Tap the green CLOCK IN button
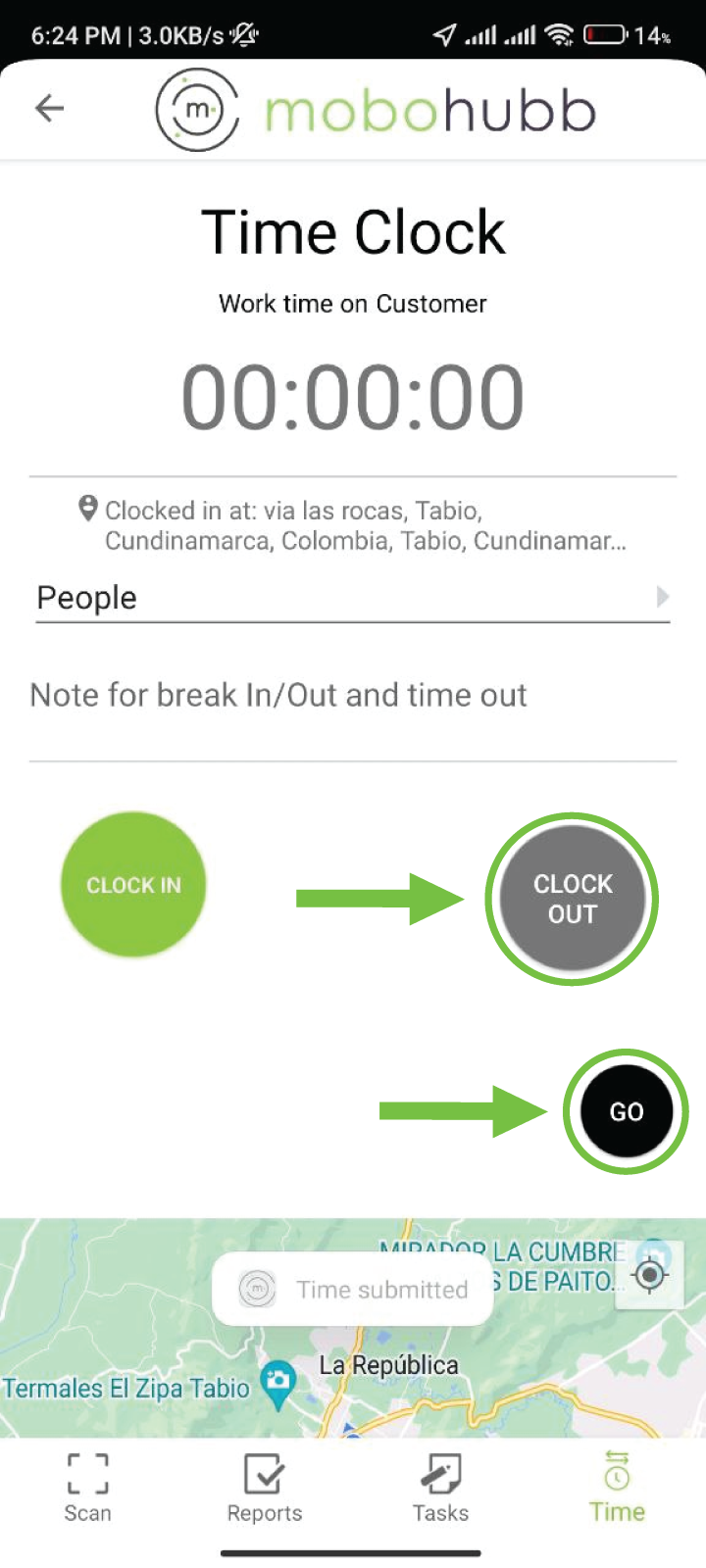 click(x=133, y=884)
